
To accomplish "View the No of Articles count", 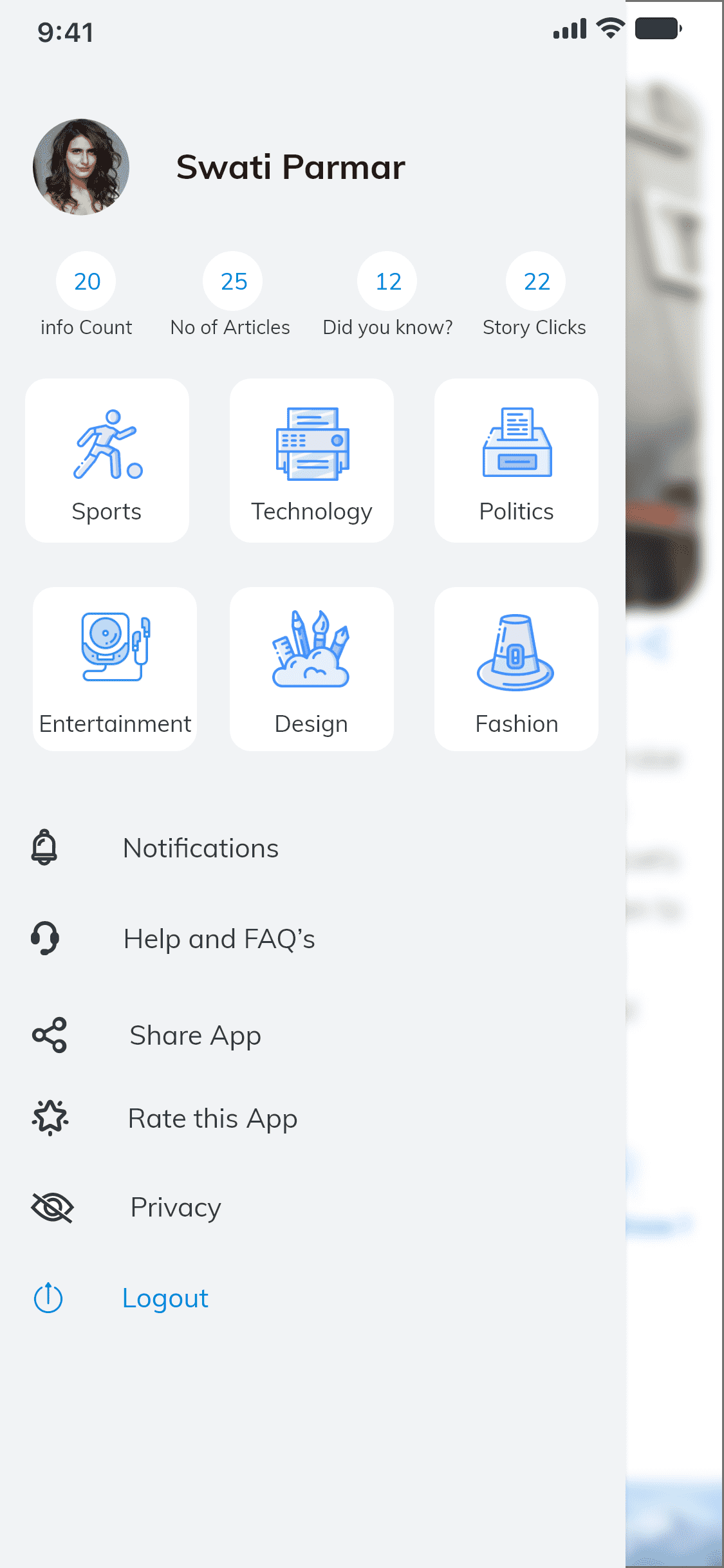I will tap(230, 295).
